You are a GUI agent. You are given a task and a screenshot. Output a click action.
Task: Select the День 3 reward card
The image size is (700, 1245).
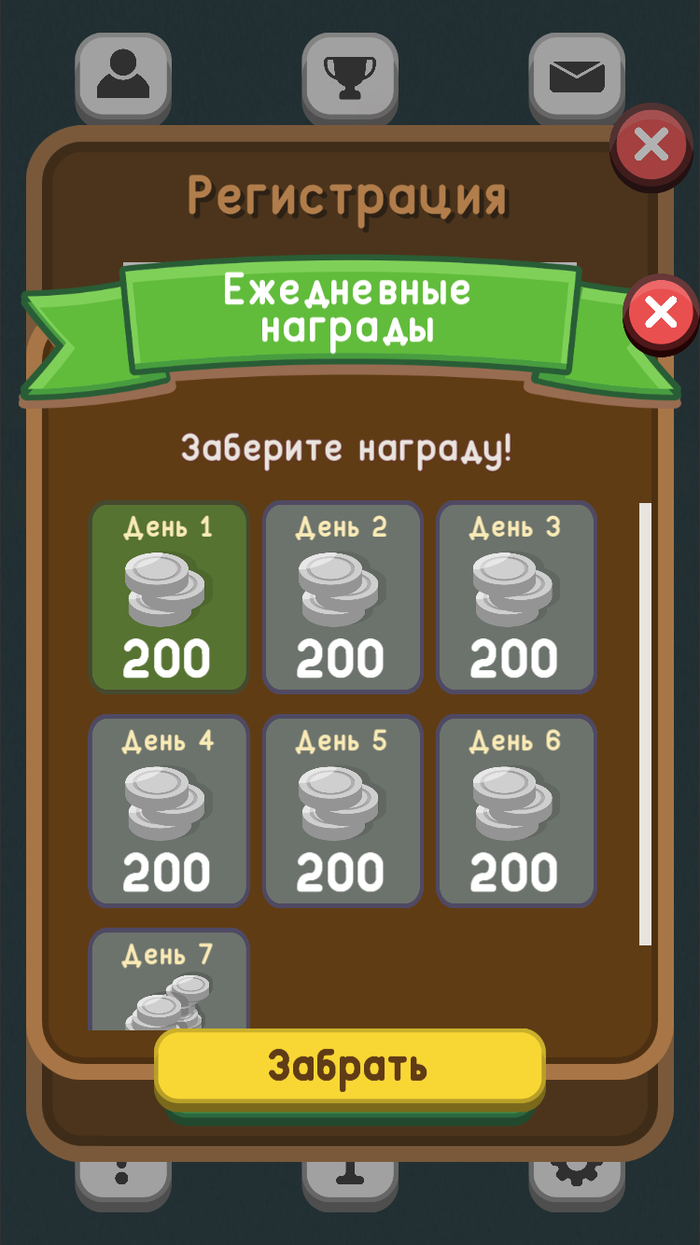[516, 597]
